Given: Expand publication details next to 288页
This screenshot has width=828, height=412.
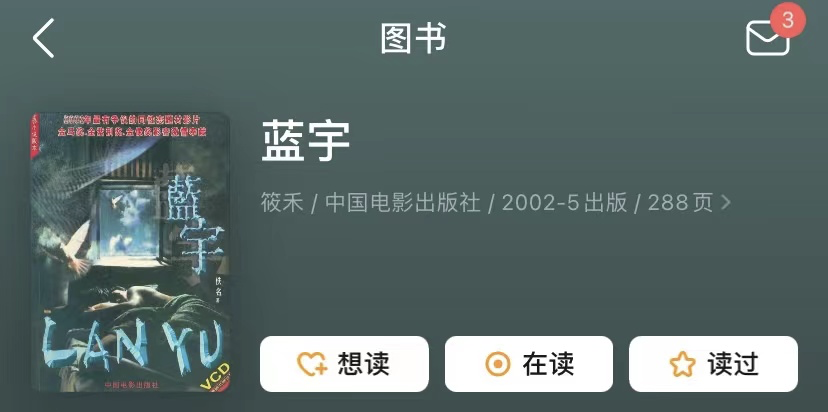Looking at the screenshot, I should 727,203.
